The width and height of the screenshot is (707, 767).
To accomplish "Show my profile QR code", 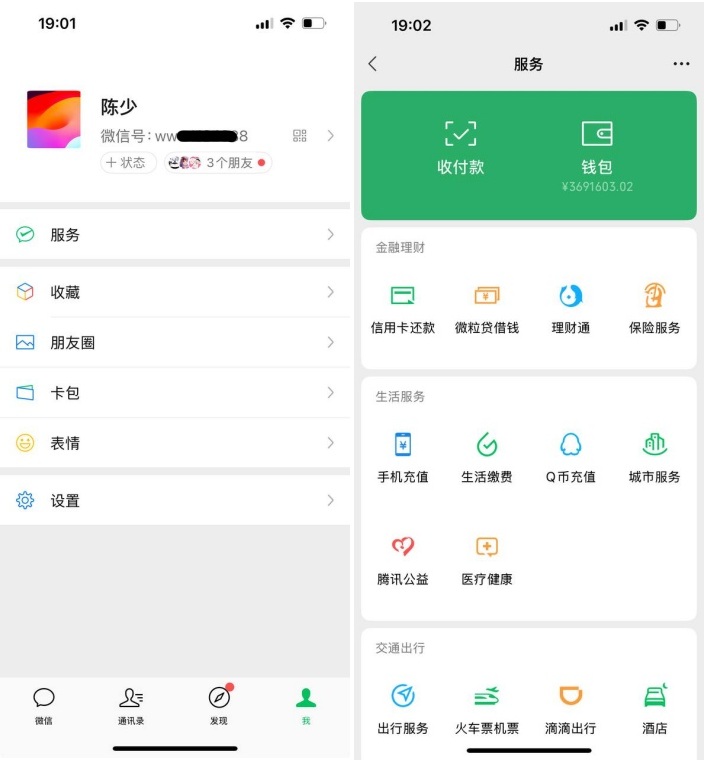I will coord(300,136).
